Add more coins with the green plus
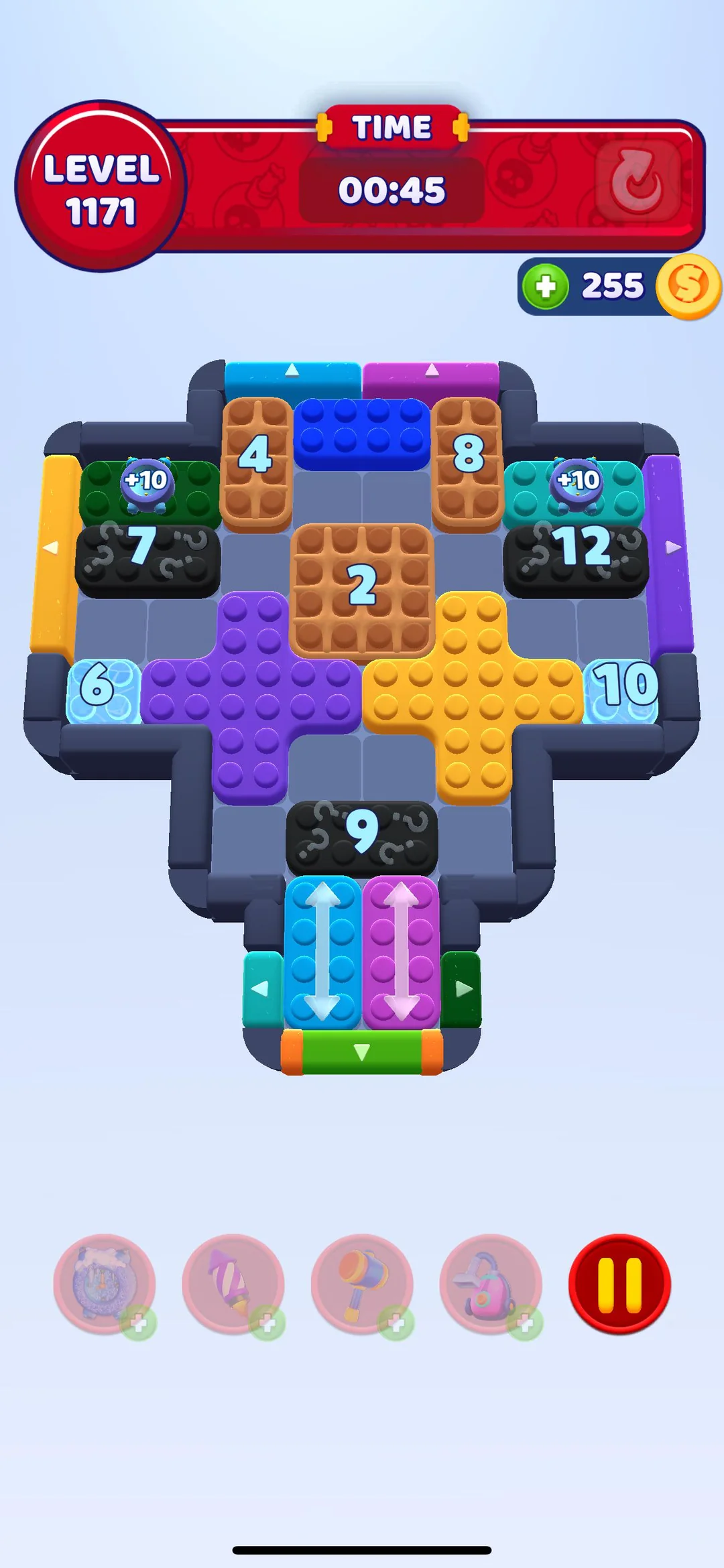This screenshot has width=724, height=1568. [x=546, y=286]
